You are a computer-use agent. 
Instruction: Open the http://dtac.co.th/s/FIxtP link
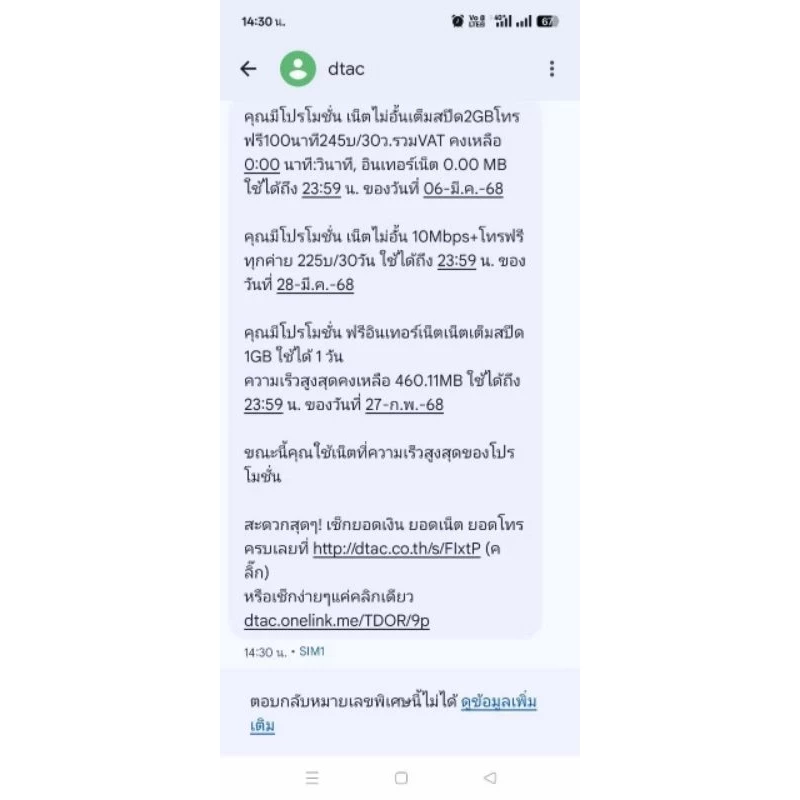click(x=396, y=548)
